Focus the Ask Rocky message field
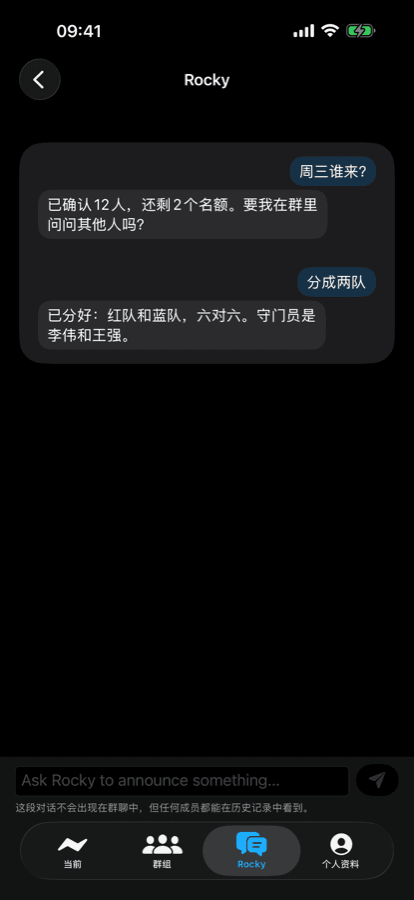 click(x=182, y=781)
